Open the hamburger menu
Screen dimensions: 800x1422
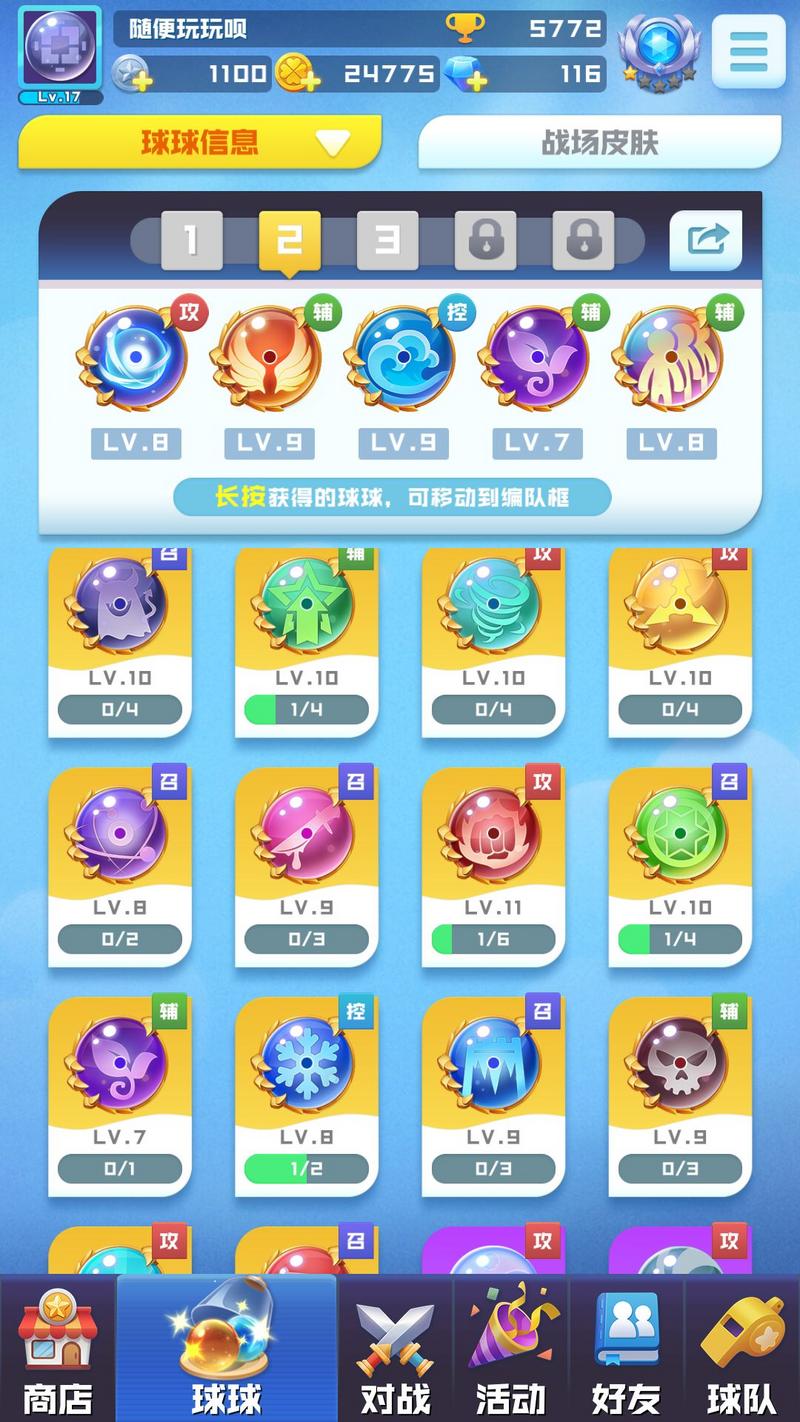click(748, 50)
